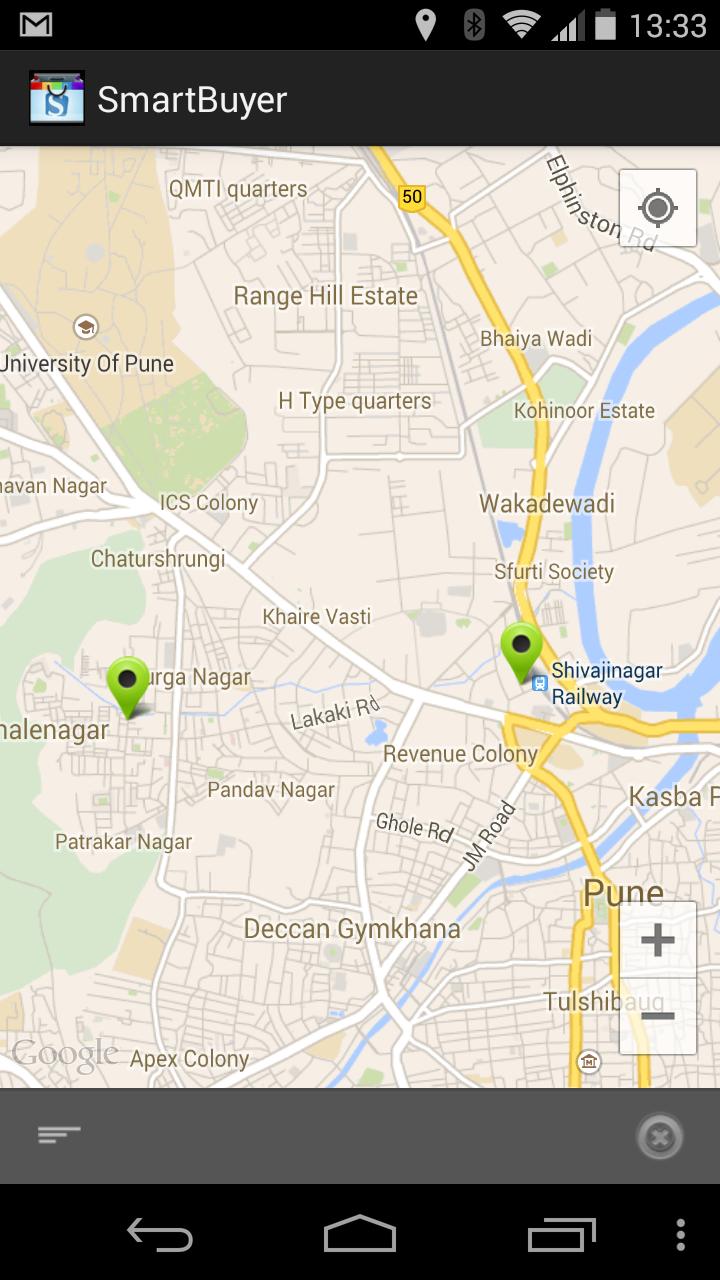
Task: Tap the metro station icon near Tulshibaug
Action: coord(591,1063)
